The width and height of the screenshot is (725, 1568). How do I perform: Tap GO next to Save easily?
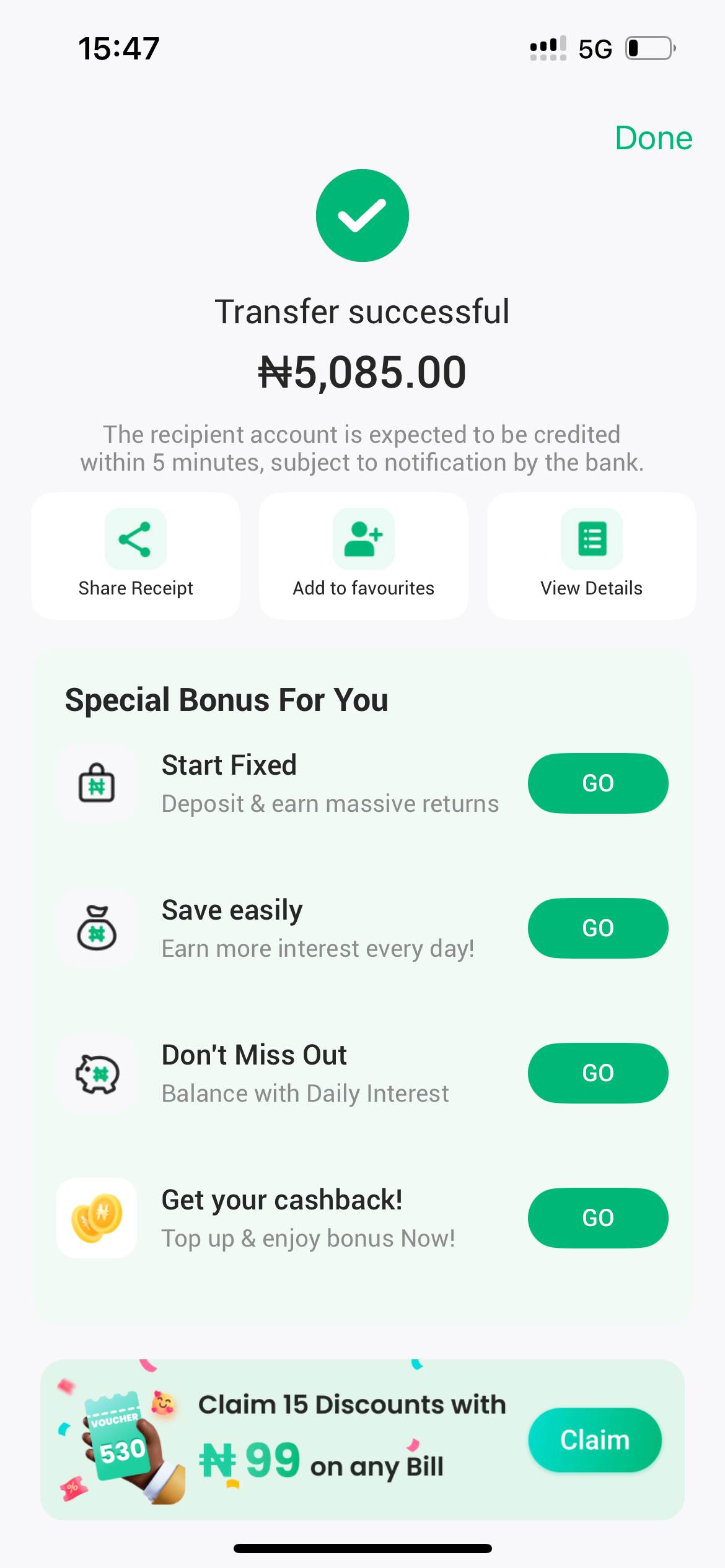(597, 928)
